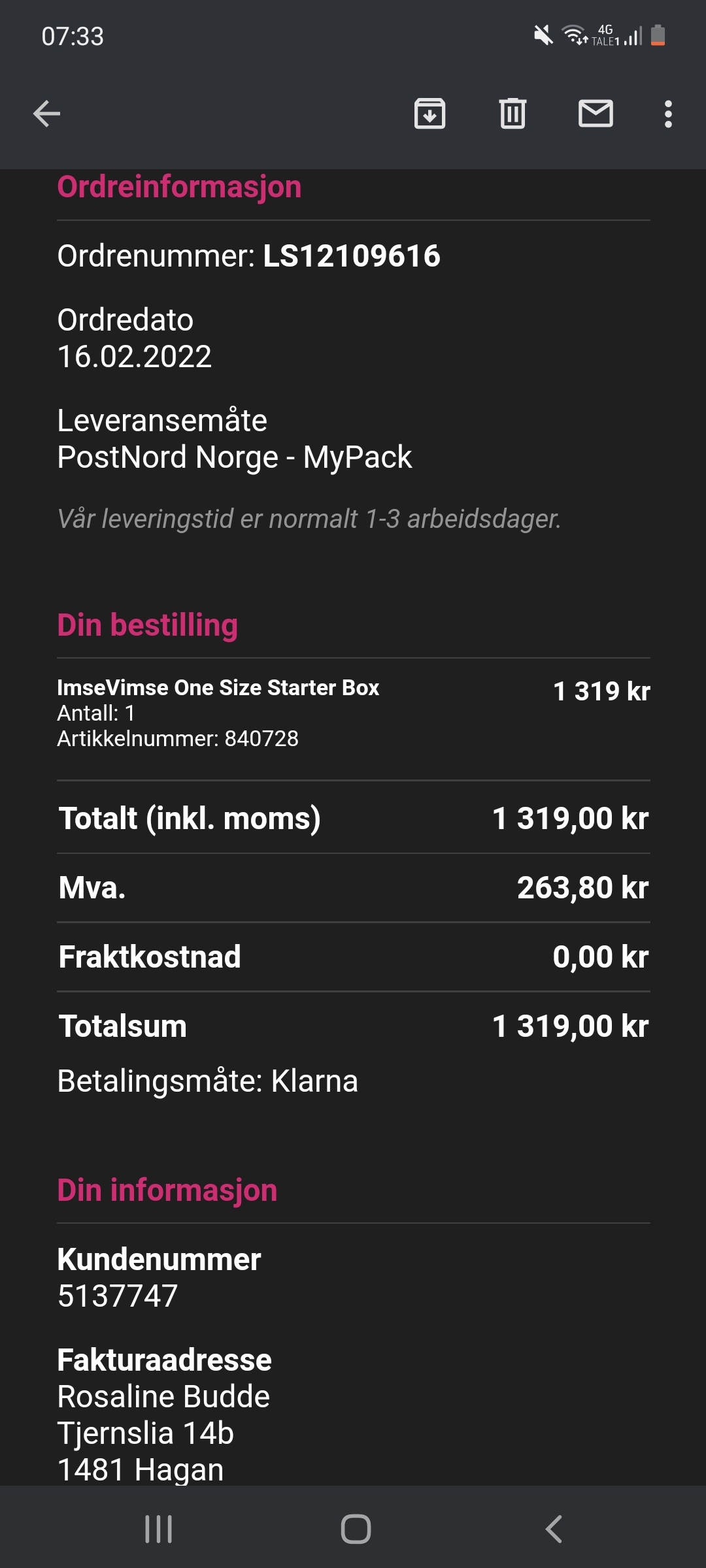706x1568 pixels.
Task: Archive this order email
Action: point(429,114)
